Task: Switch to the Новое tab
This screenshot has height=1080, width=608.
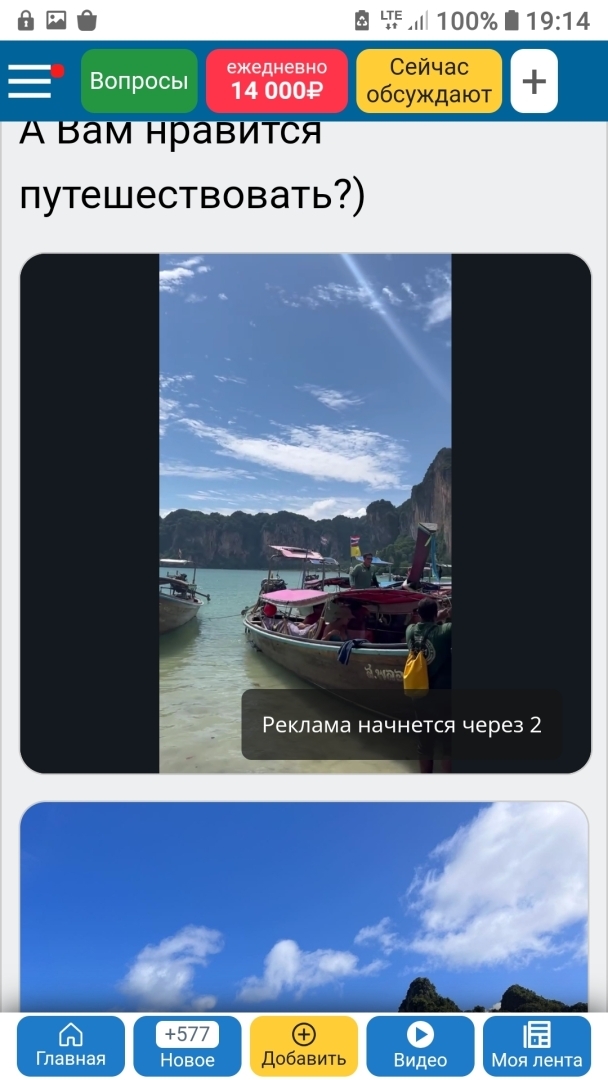Action: point(187,1046)
